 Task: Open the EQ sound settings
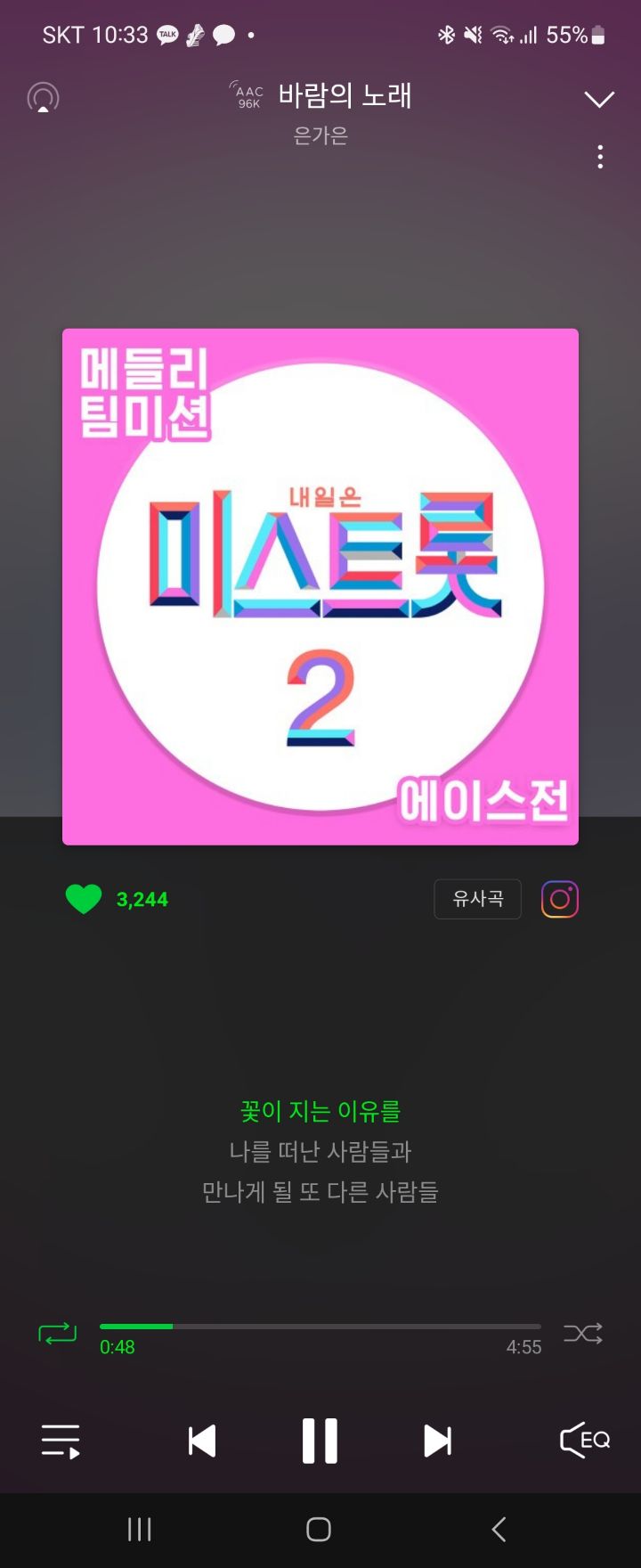tap(585, 1441)
